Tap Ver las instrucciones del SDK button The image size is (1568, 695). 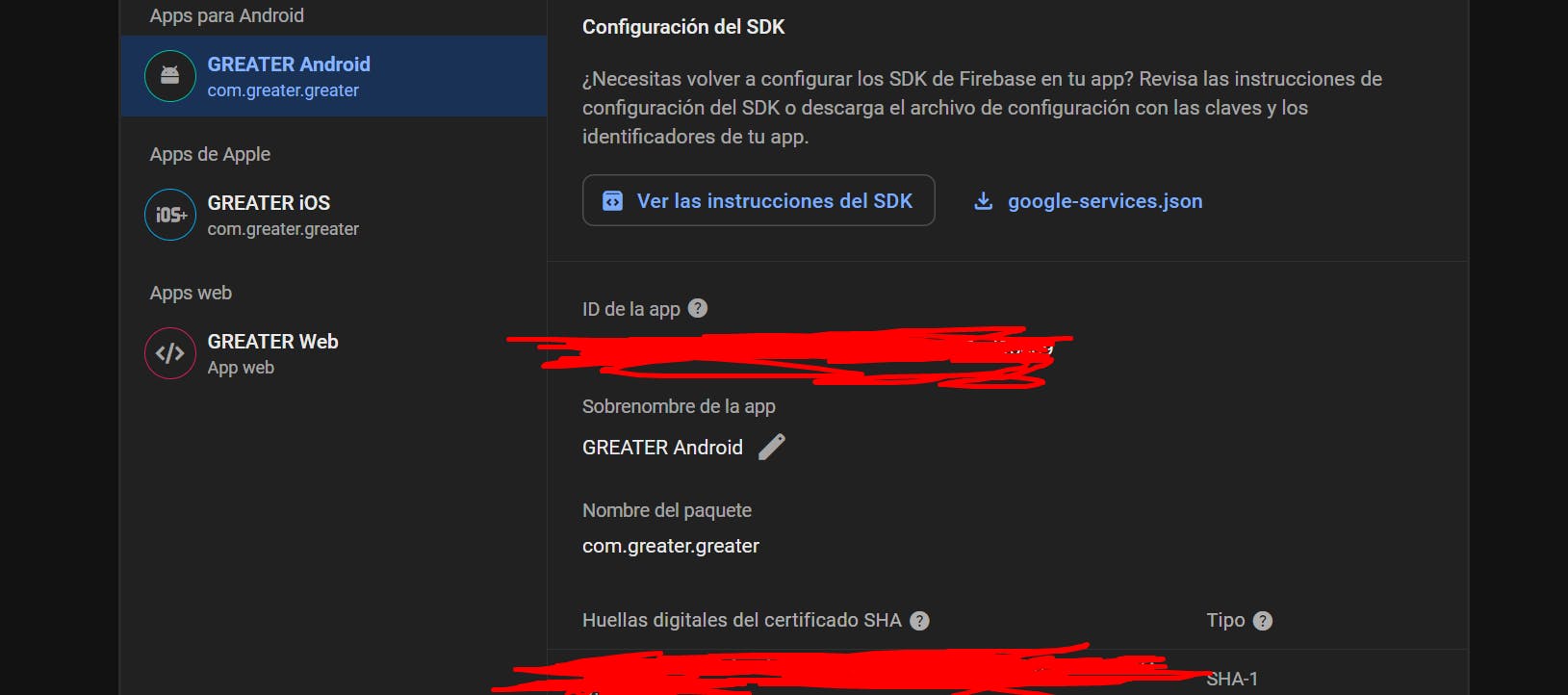tap(758, 200)
